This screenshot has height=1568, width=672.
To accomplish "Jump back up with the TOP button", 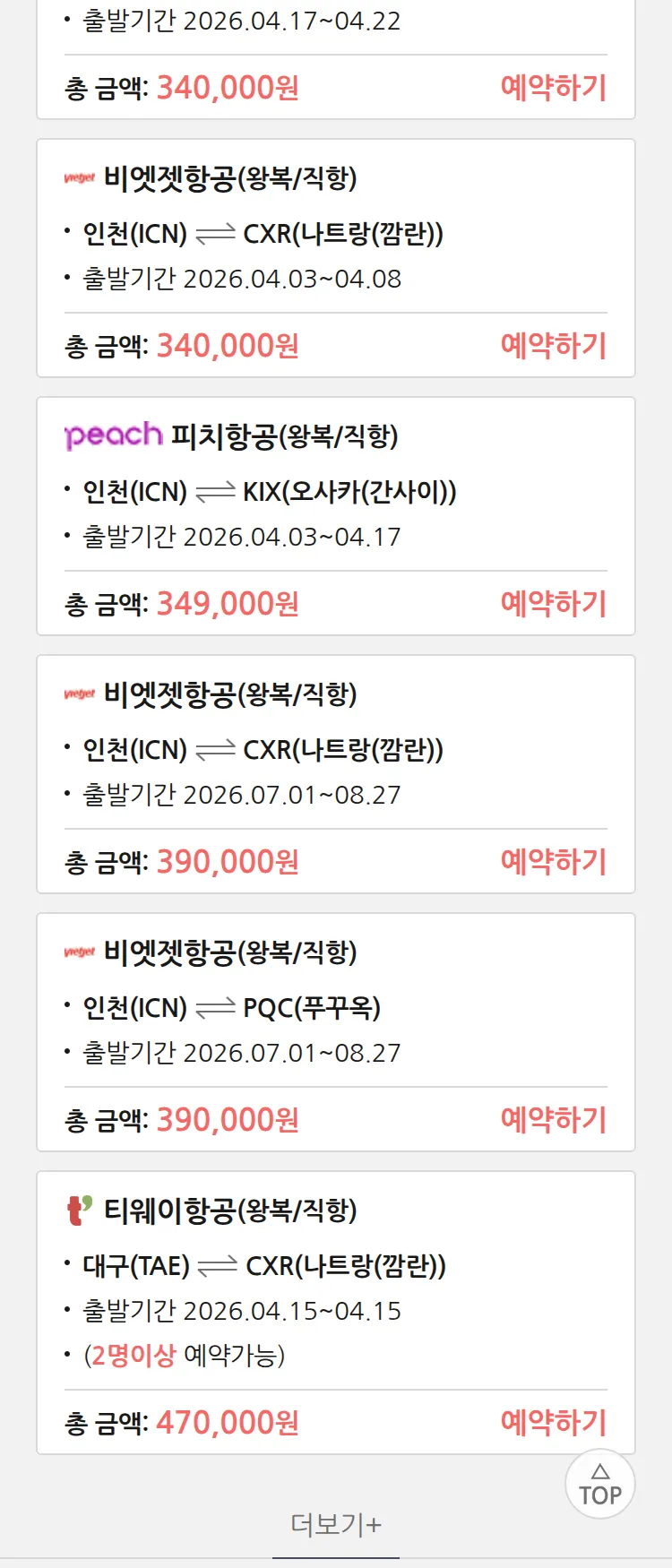I will coord(599,1485).
